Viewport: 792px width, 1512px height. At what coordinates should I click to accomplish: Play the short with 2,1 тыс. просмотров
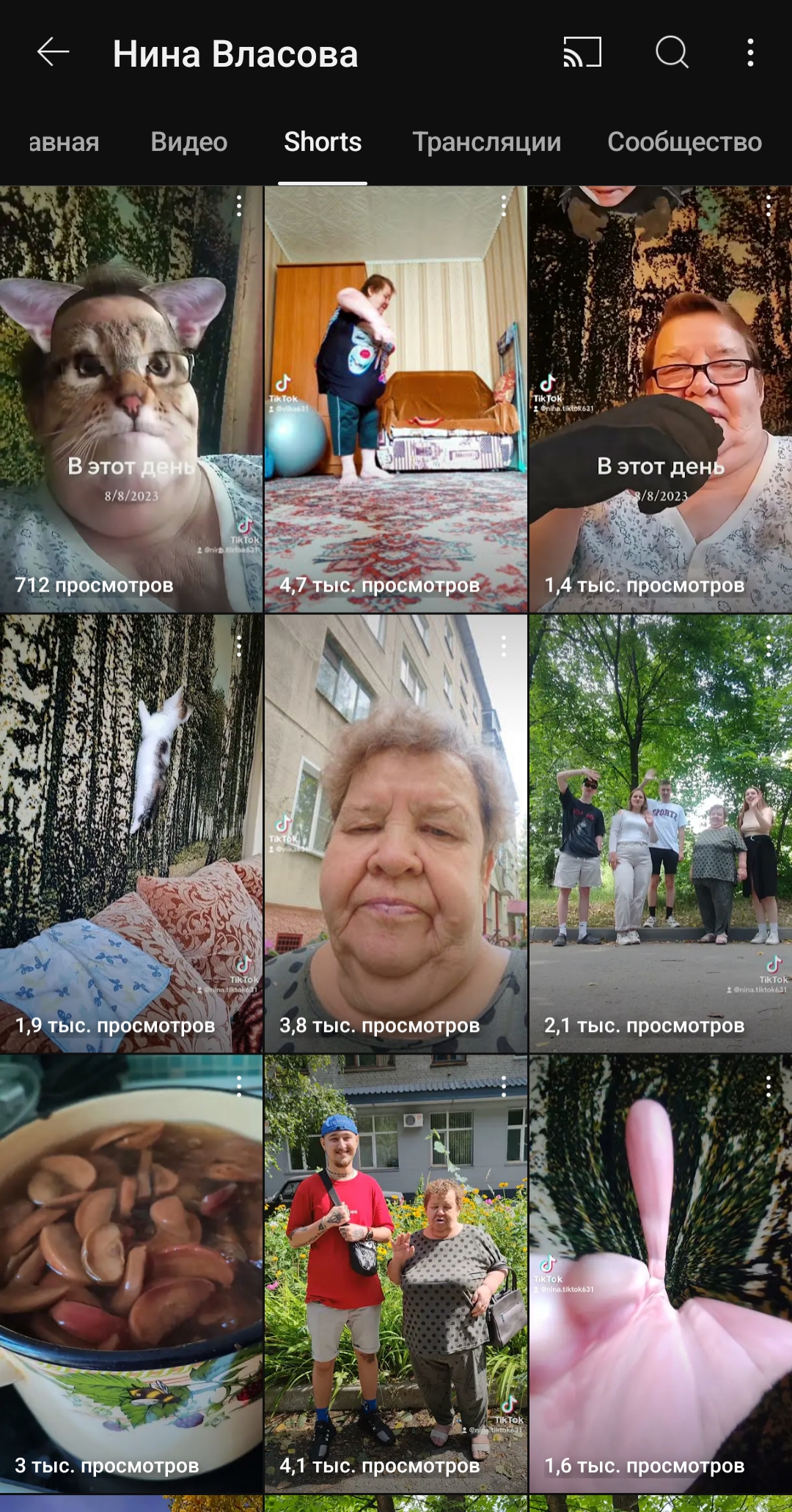tap(661, 833)
